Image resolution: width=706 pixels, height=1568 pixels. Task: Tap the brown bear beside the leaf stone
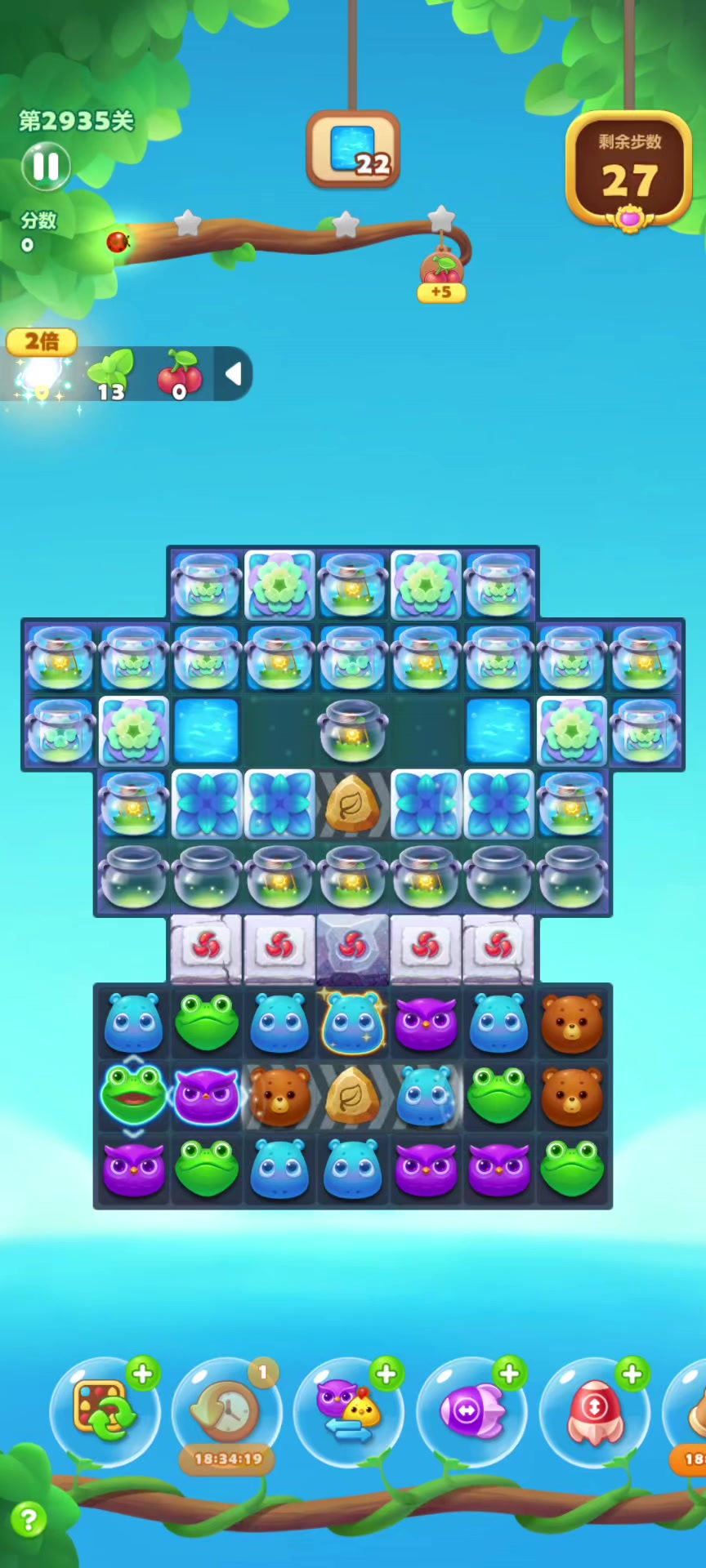(279, 1095)
